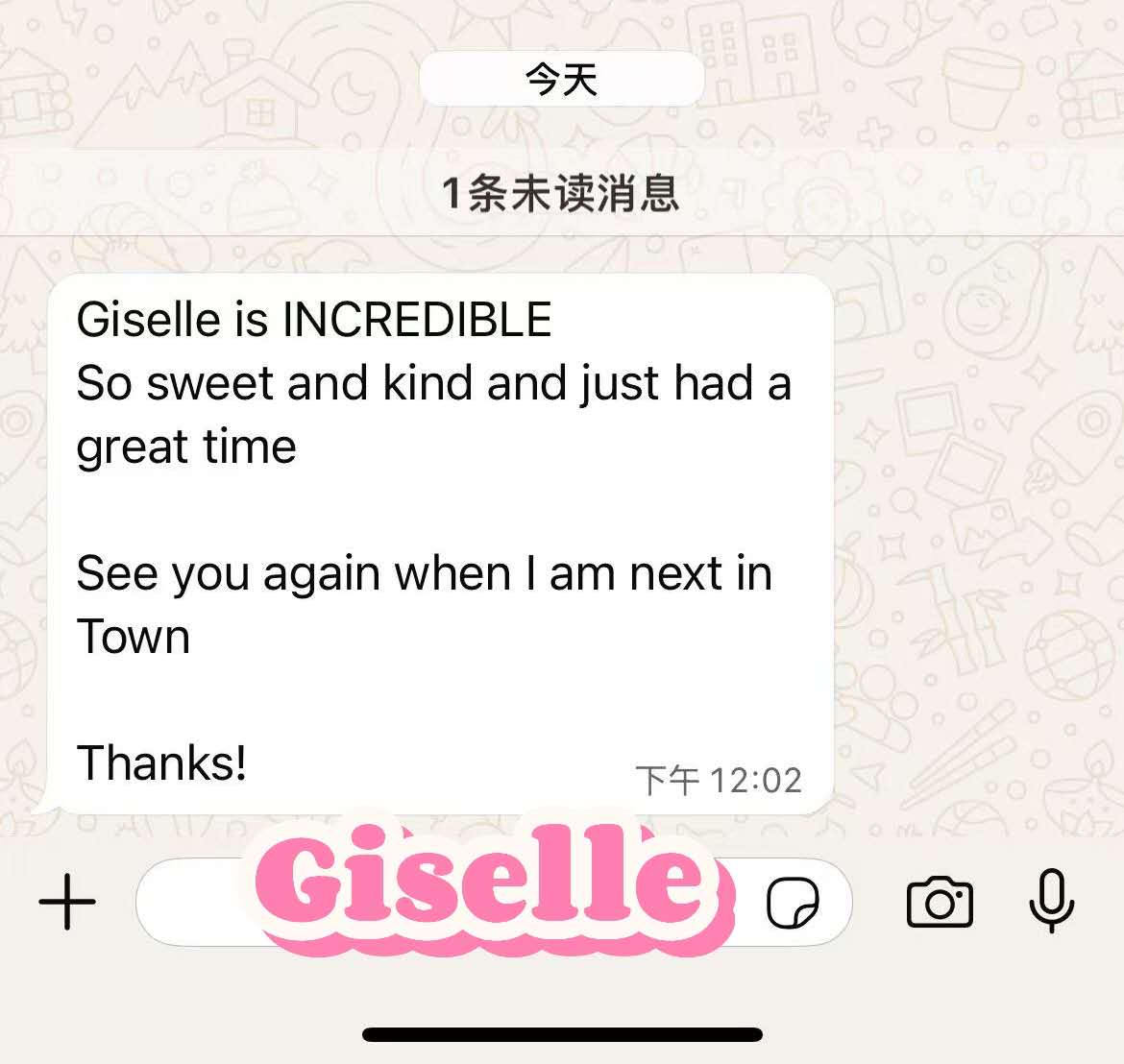1124x1064 pixels.
Task: Launch the camera to take a photo
Action: click(939, 902)
